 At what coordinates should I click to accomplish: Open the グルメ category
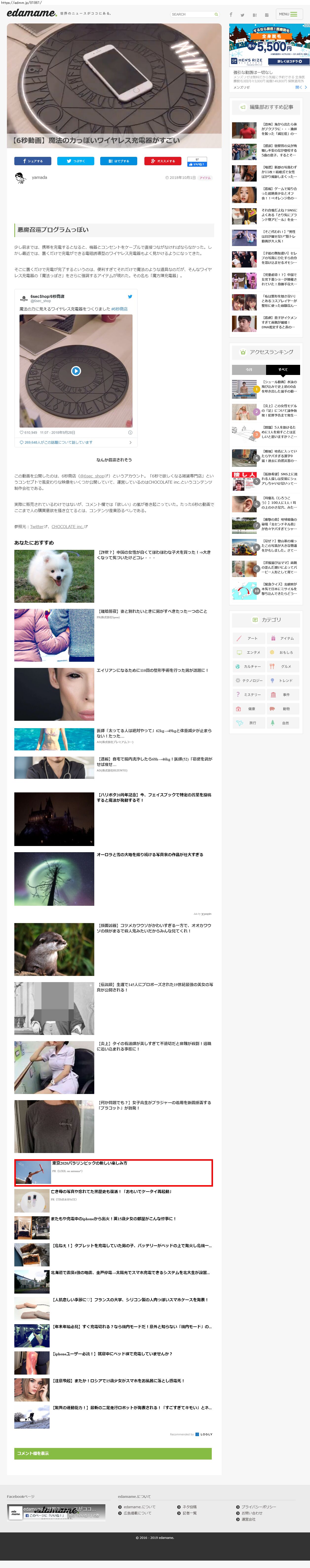tap(284, 666)
